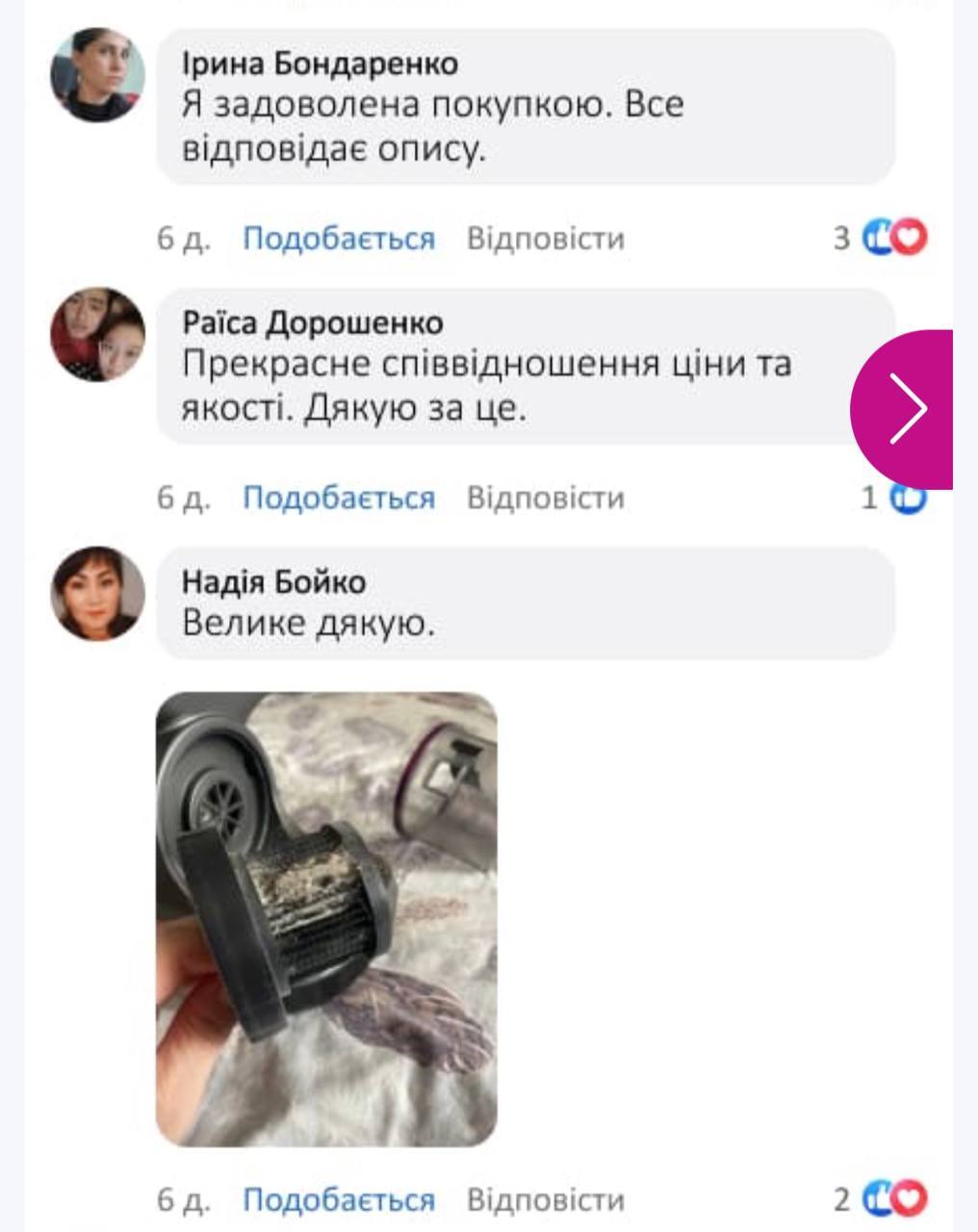Open Надія Бойко's avatar picture
Screen dimensions: 978x1232
coord(97,594)
